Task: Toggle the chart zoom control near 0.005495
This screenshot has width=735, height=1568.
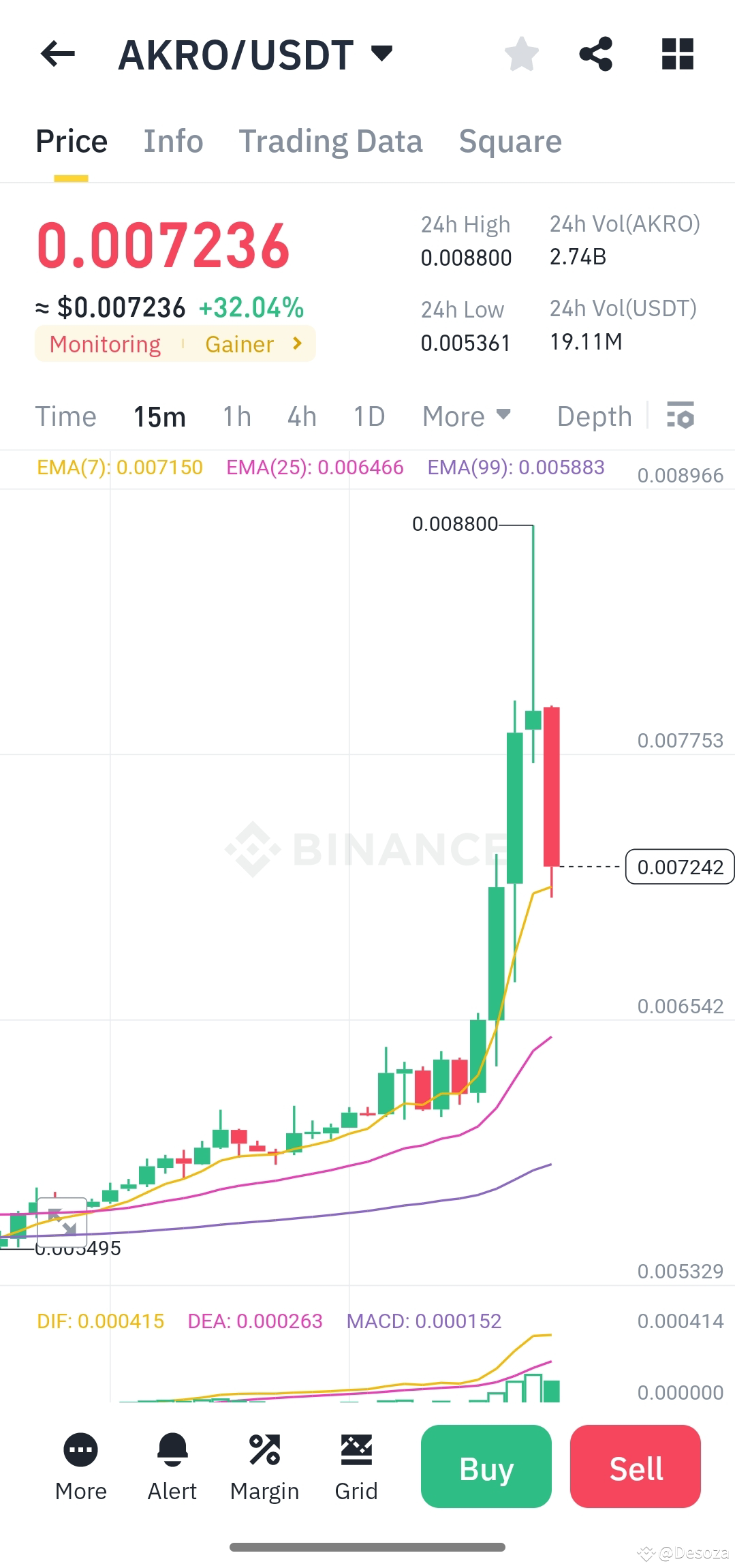Action: [x=63, y=1220]
